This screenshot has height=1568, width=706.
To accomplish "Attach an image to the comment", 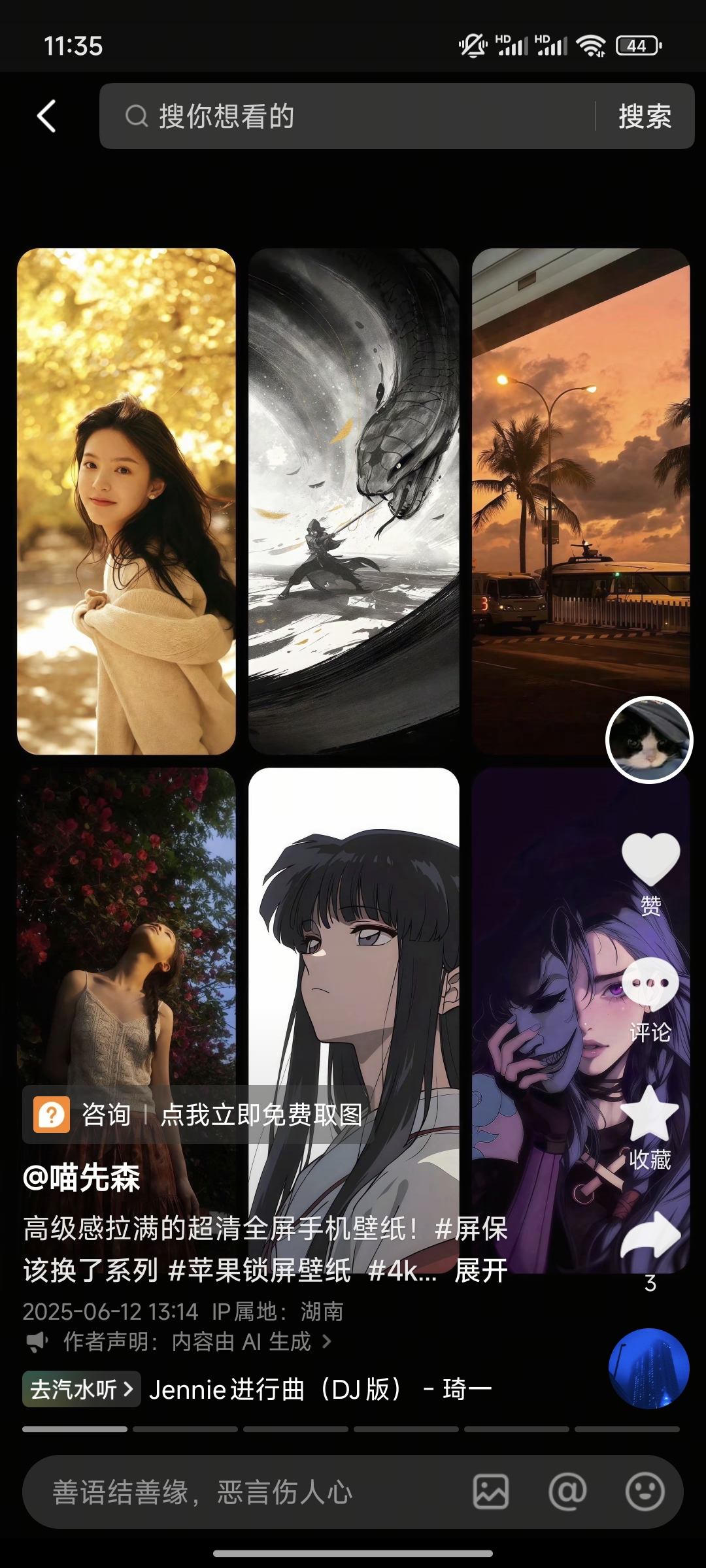I will click(x=490, y=1492).
